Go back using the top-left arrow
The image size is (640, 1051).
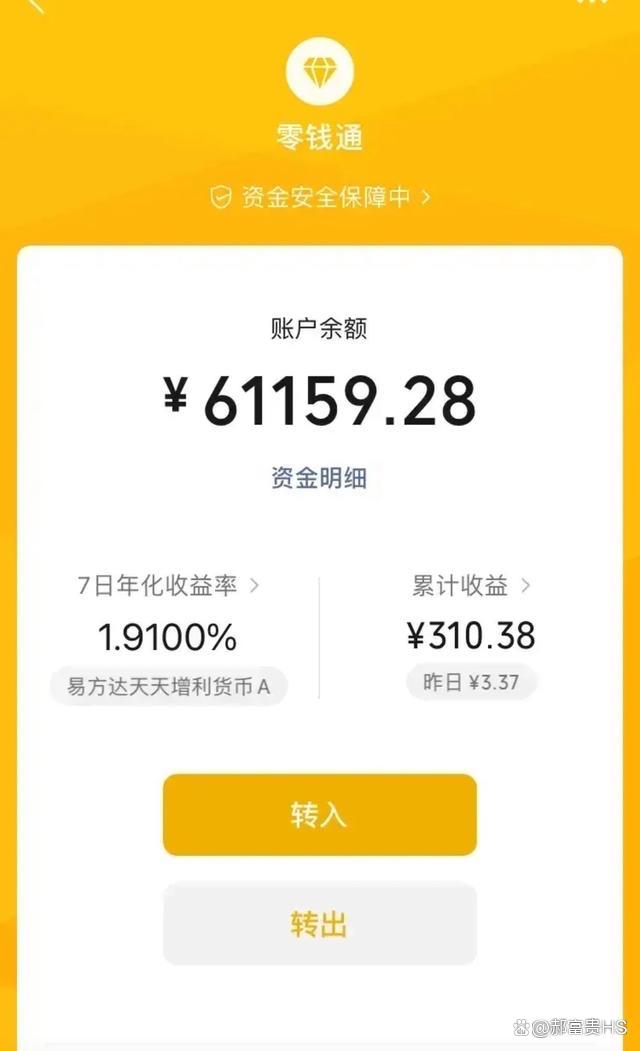pyautogui.click(x=35, y=5)
